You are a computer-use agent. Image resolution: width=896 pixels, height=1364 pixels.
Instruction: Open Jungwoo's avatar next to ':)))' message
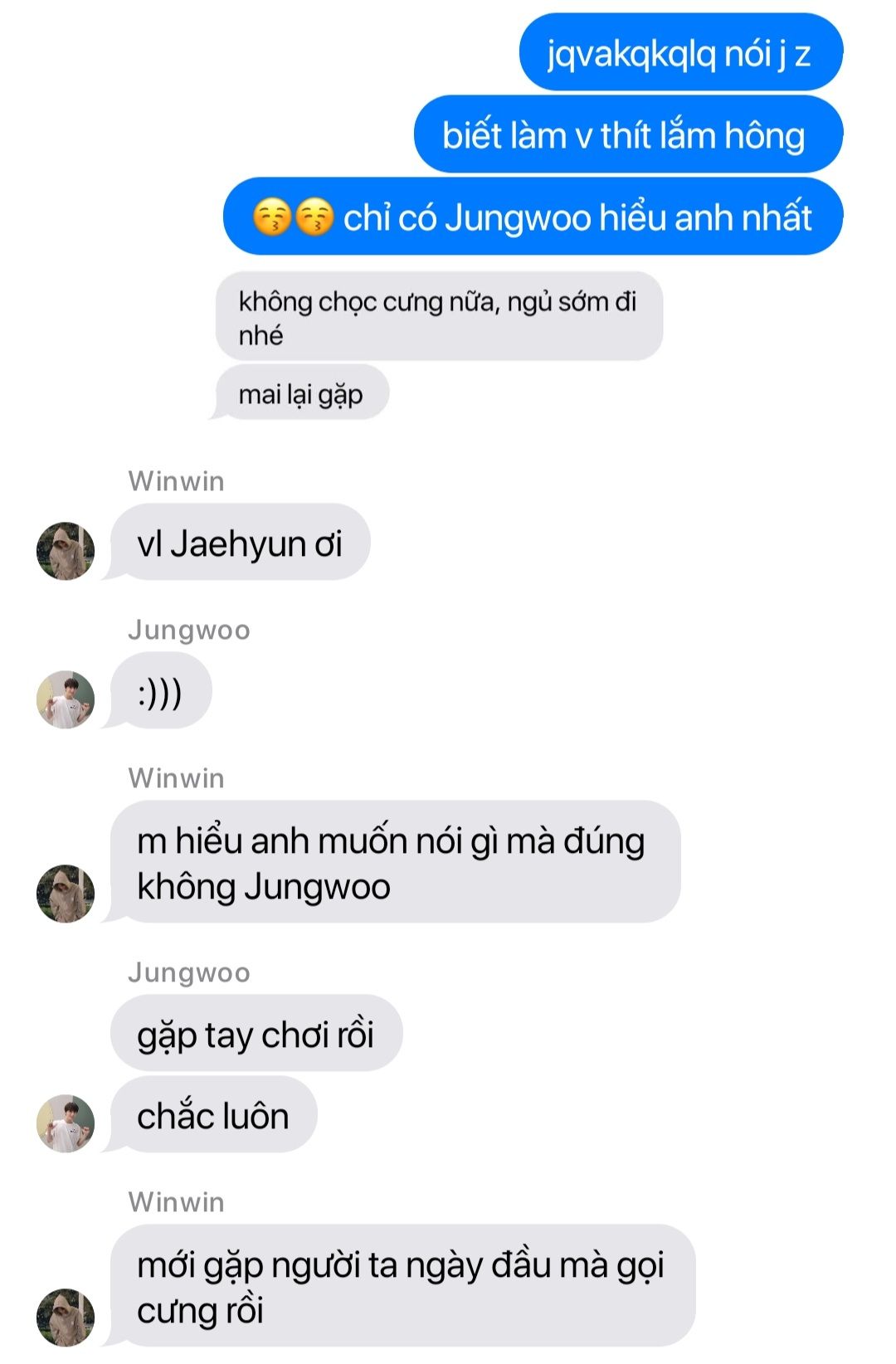[x=66, y=699]
